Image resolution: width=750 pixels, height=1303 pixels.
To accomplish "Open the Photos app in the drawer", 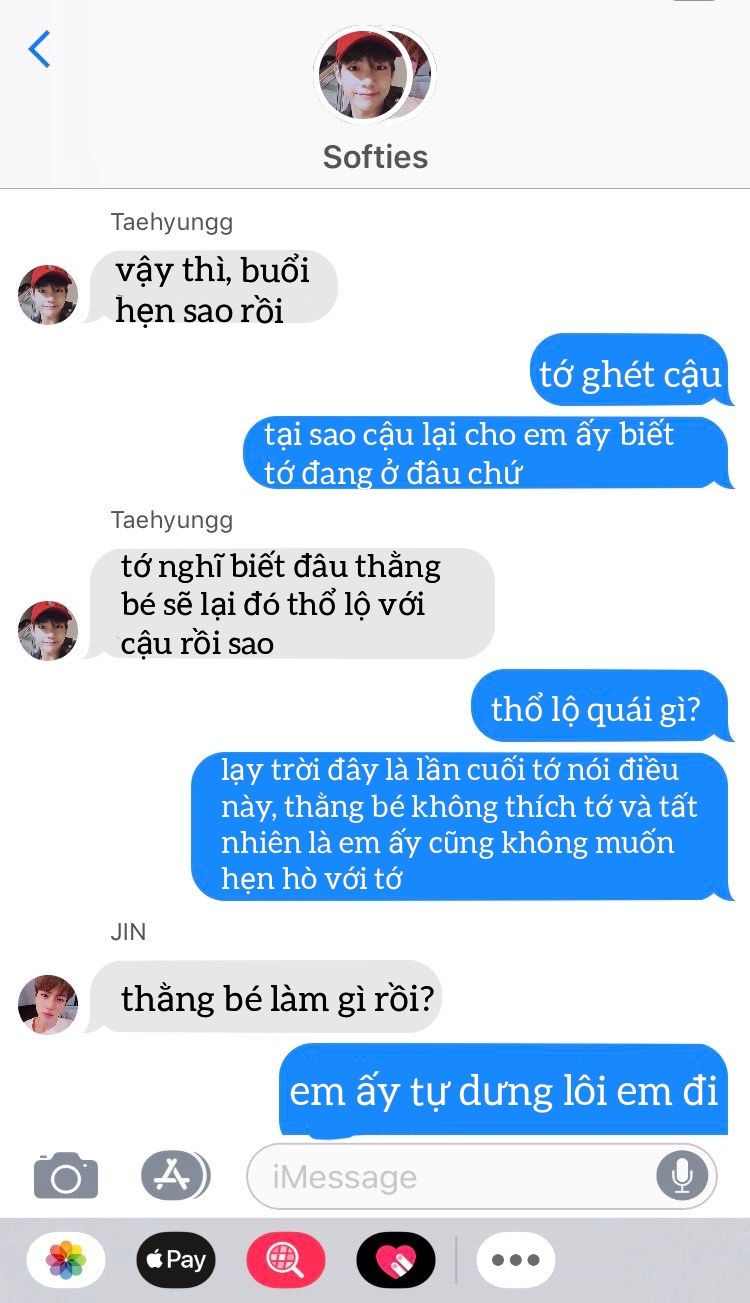I will tap(66, 1260).
